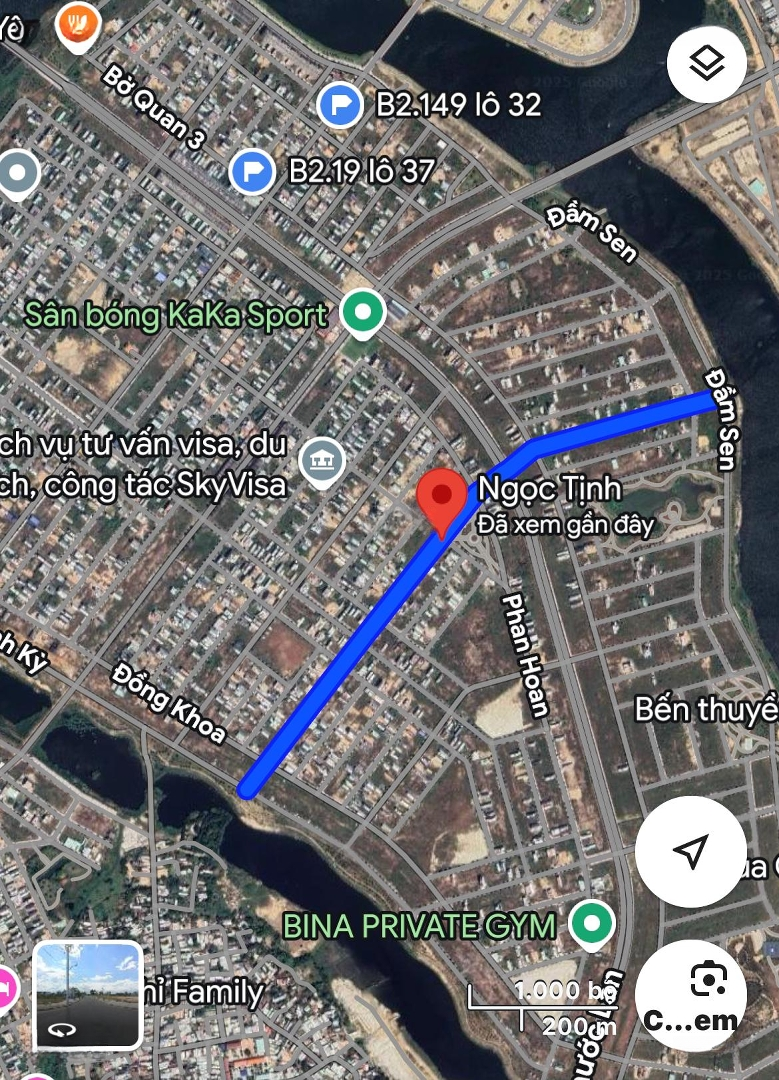Viewport: 779px width, 1080px height.
Task: Select the B2.149 lô 32 parking marker
Action: point(340,104)
